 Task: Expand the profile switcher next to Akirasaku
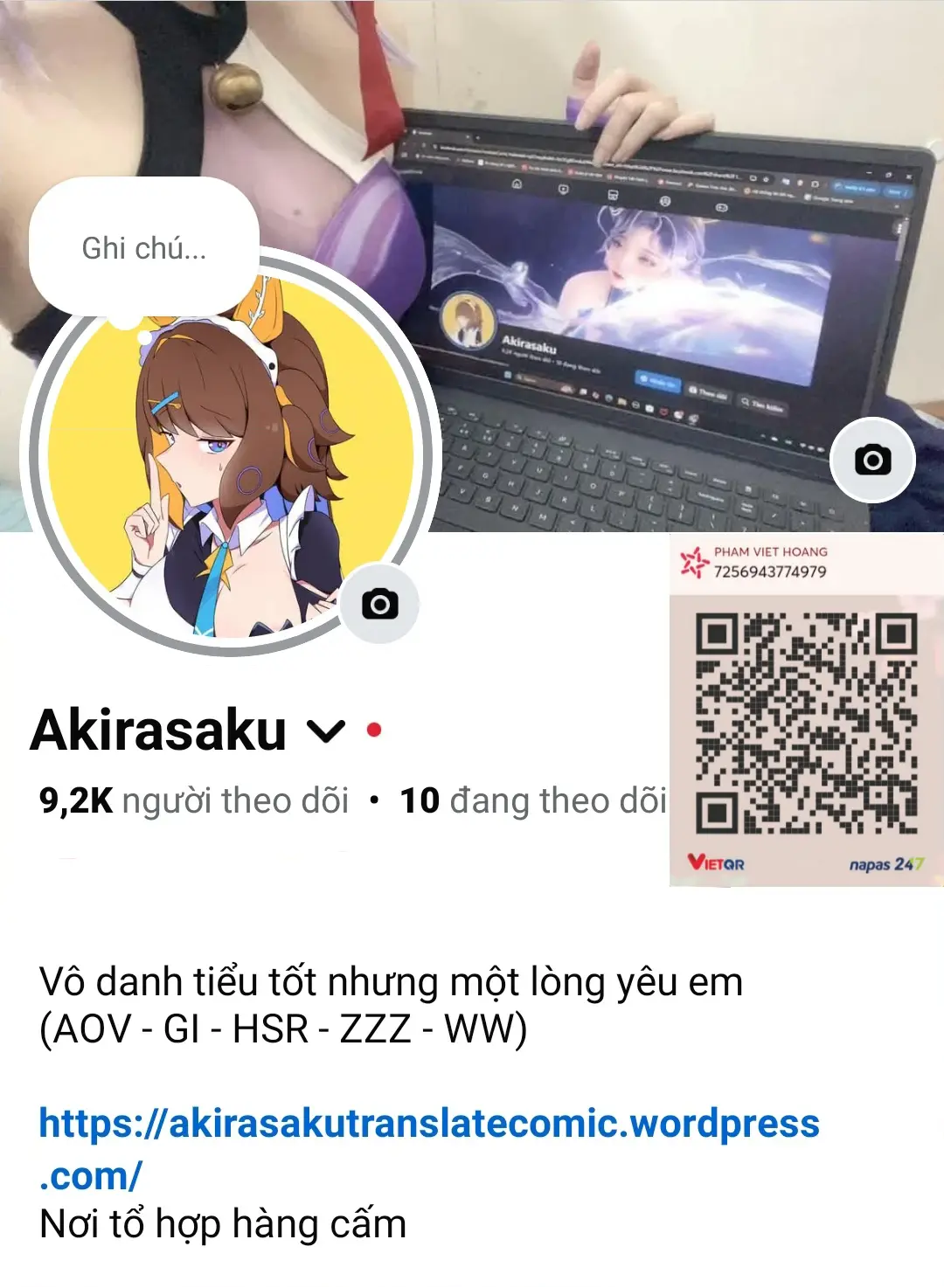327,731
